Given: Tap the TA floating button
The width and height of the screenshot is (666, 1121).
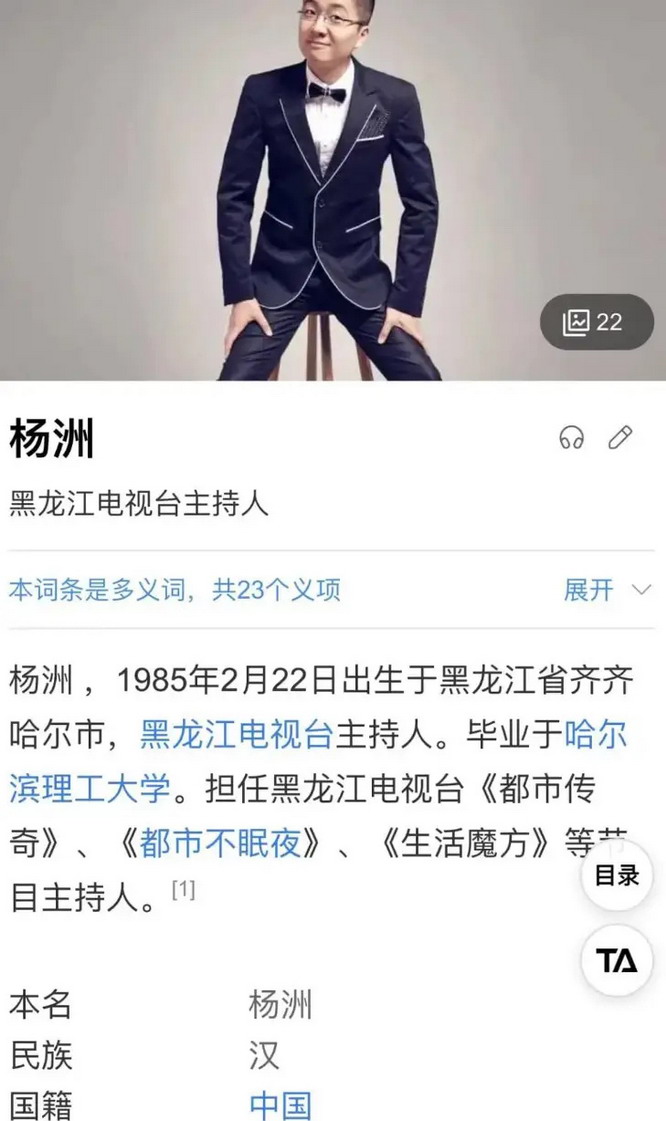Looking at the screenshot, I should 616,961.
